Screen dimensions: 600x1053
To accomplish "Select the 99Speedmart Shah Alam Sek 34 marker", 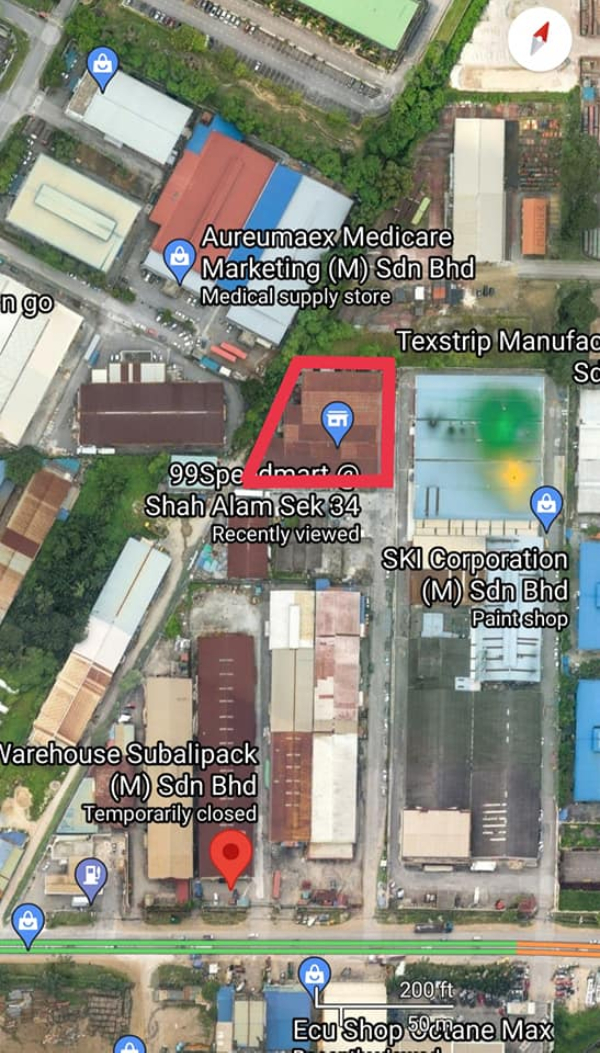I will point(336,424).
